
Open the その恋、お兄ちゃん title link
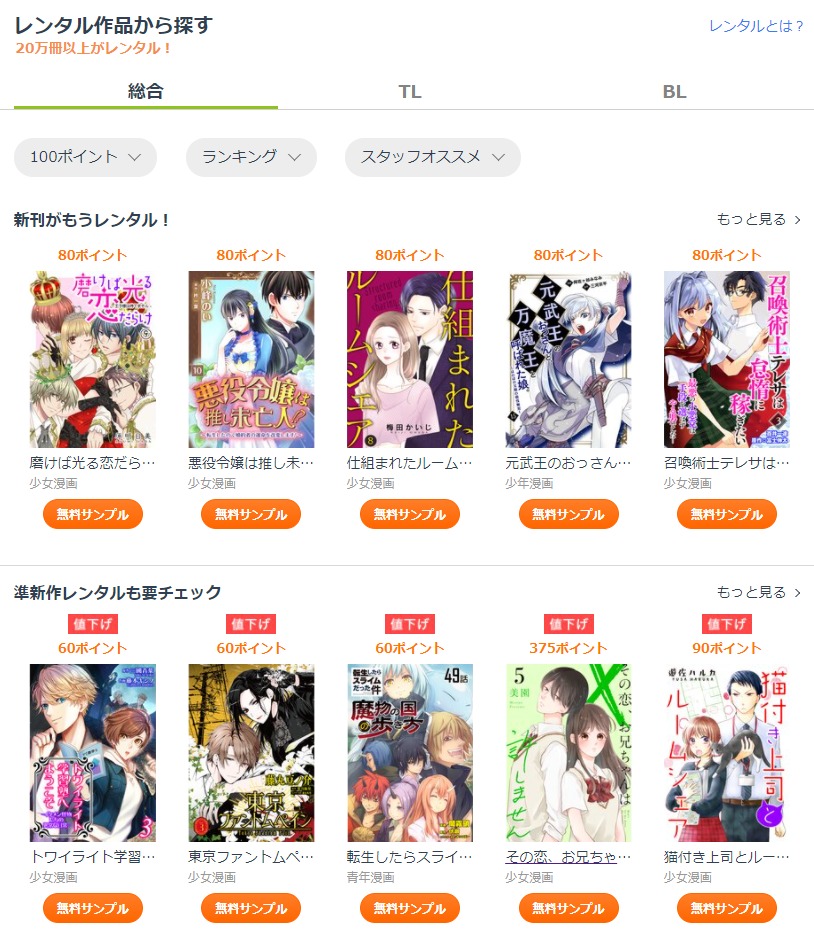click(x=568, y=857)
